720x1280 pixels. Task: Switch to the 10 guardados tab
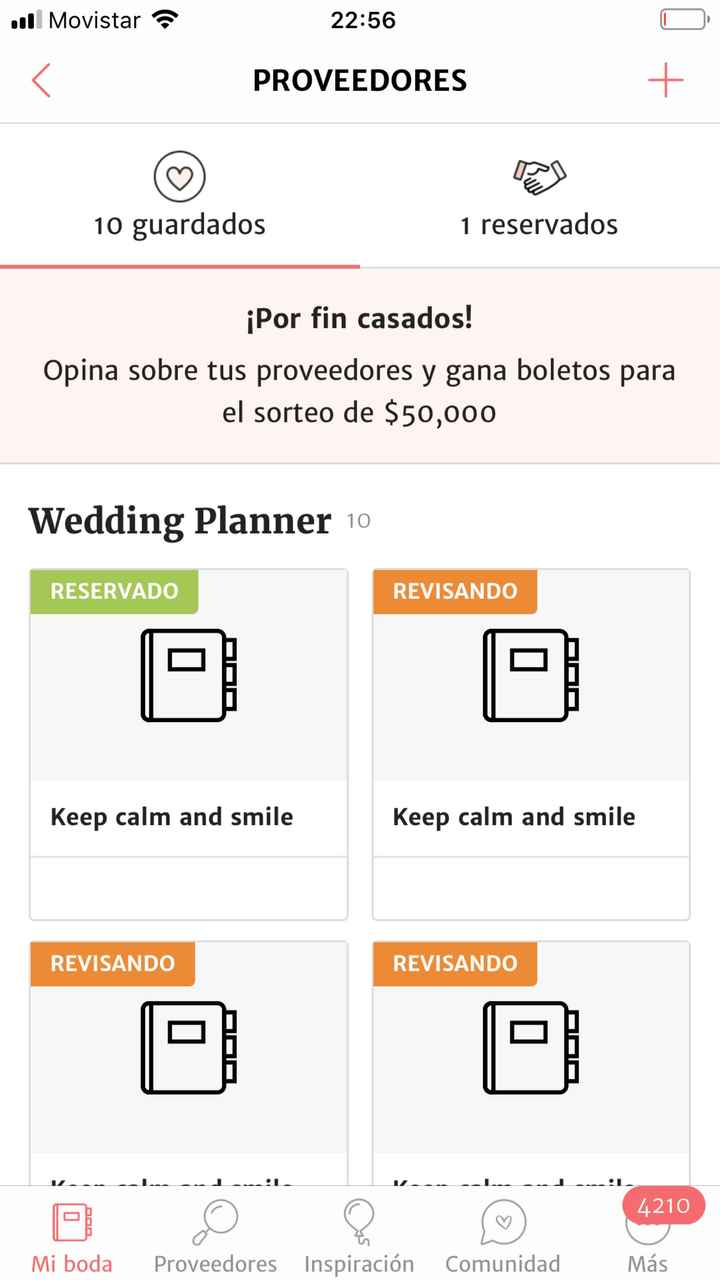coord(179,224)
